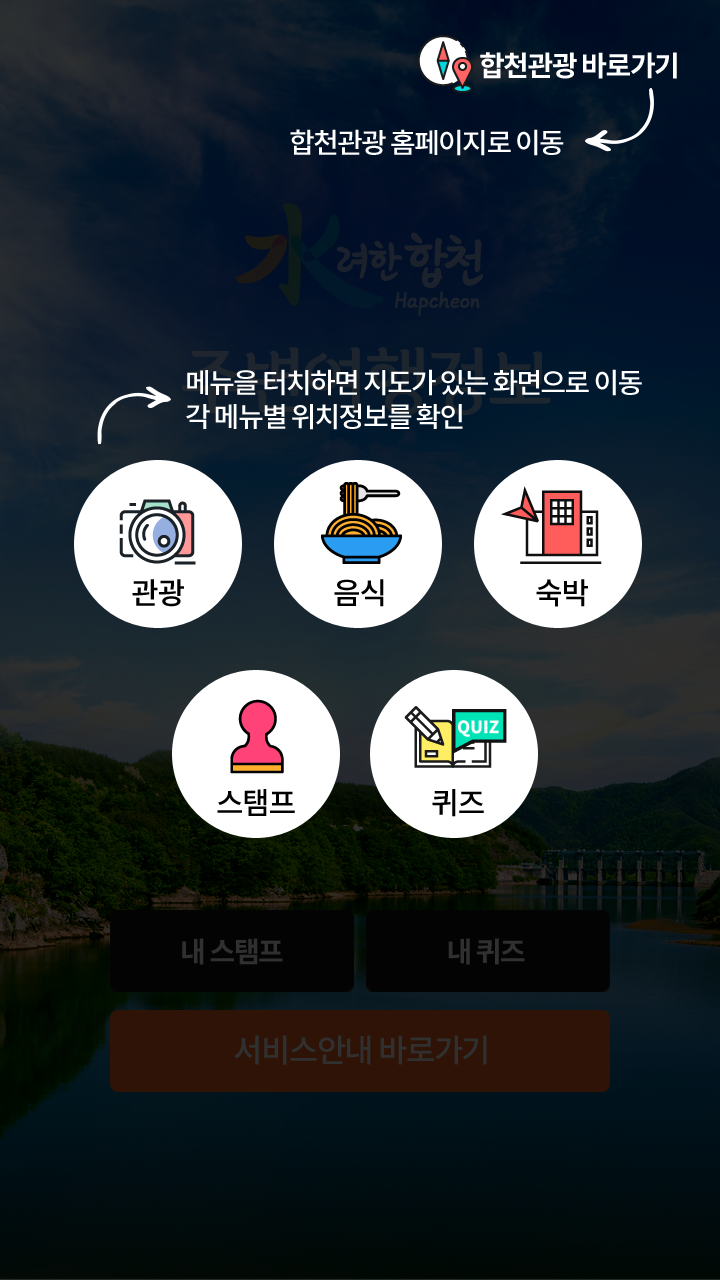The width and height of the screenshot is (720, 1280).
Task: Select the 음식 food menu
Action: pos(358,544)
